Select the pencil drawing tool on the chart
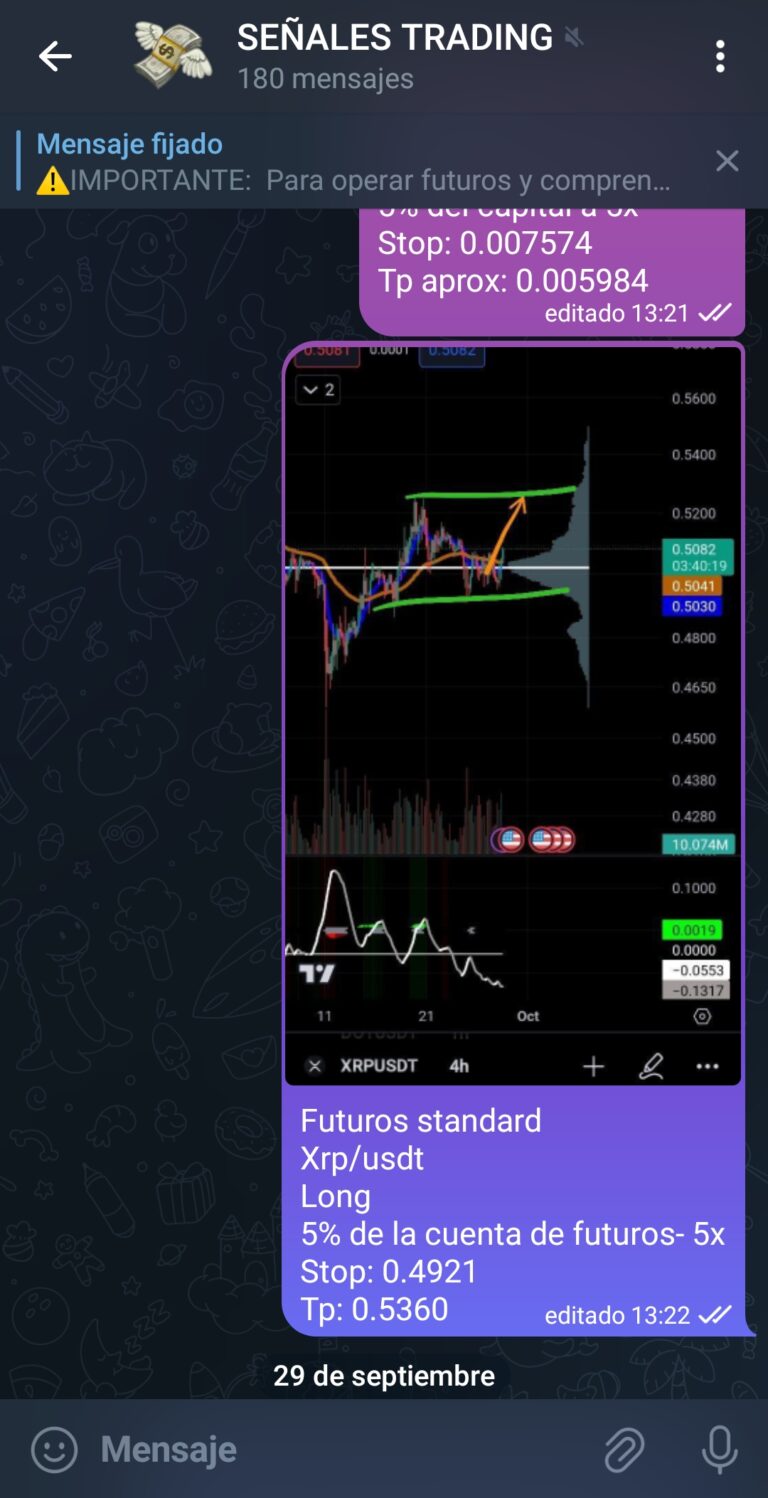The width and height of the screenshot is (768, 1498). point(650,1066)
